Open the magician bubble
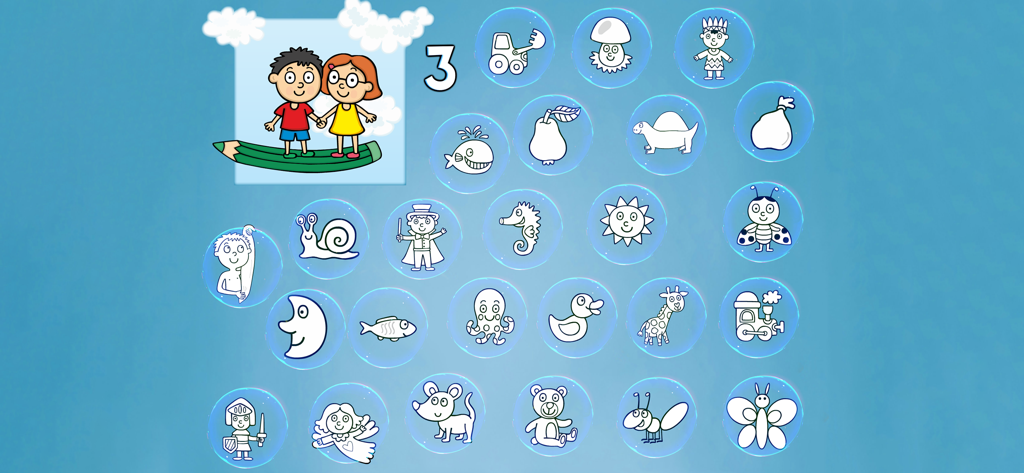This screenshot has height=473, width=1024. pos(422,238)
